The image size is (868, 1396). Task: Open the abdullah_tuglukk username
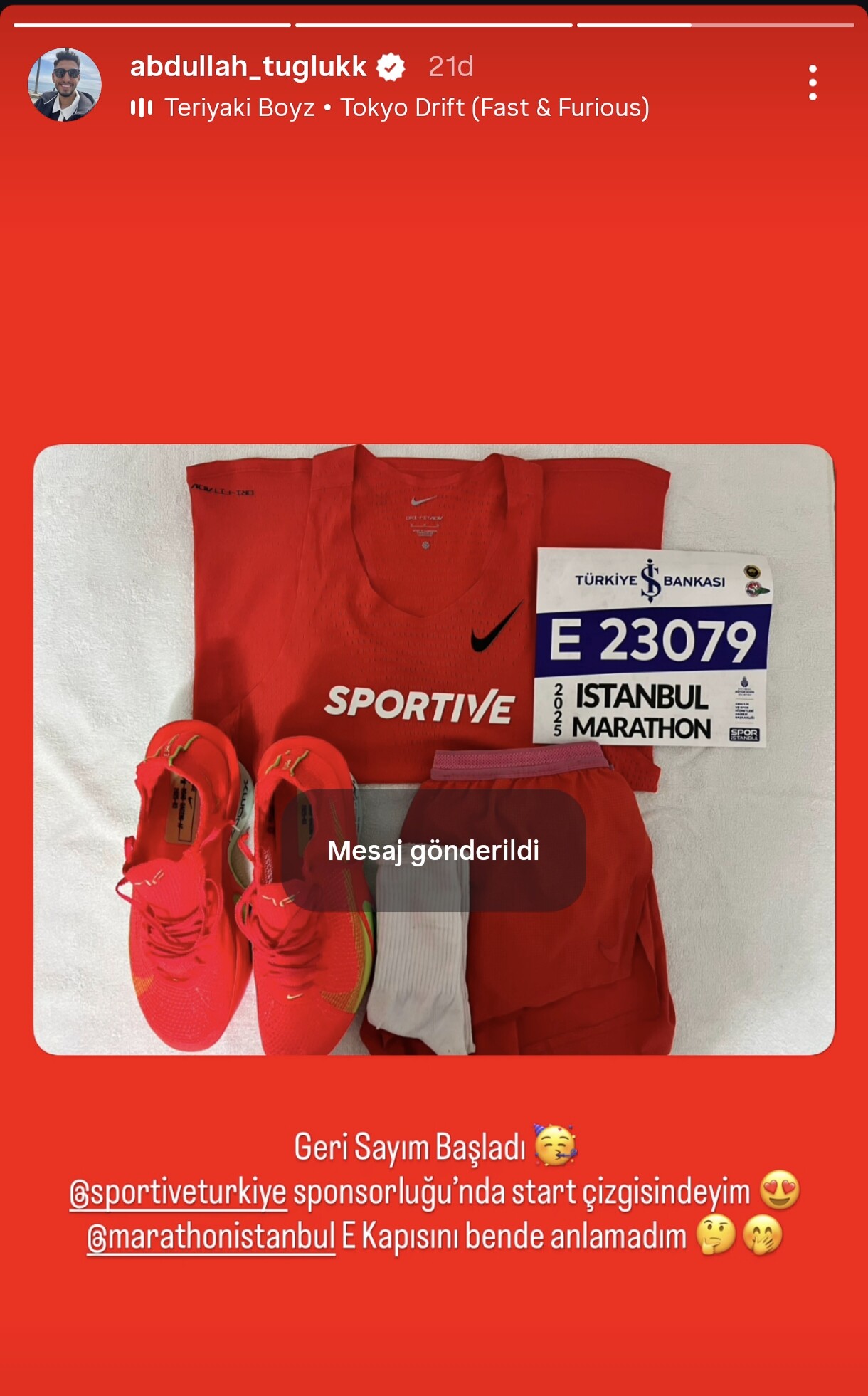(248, 66)
